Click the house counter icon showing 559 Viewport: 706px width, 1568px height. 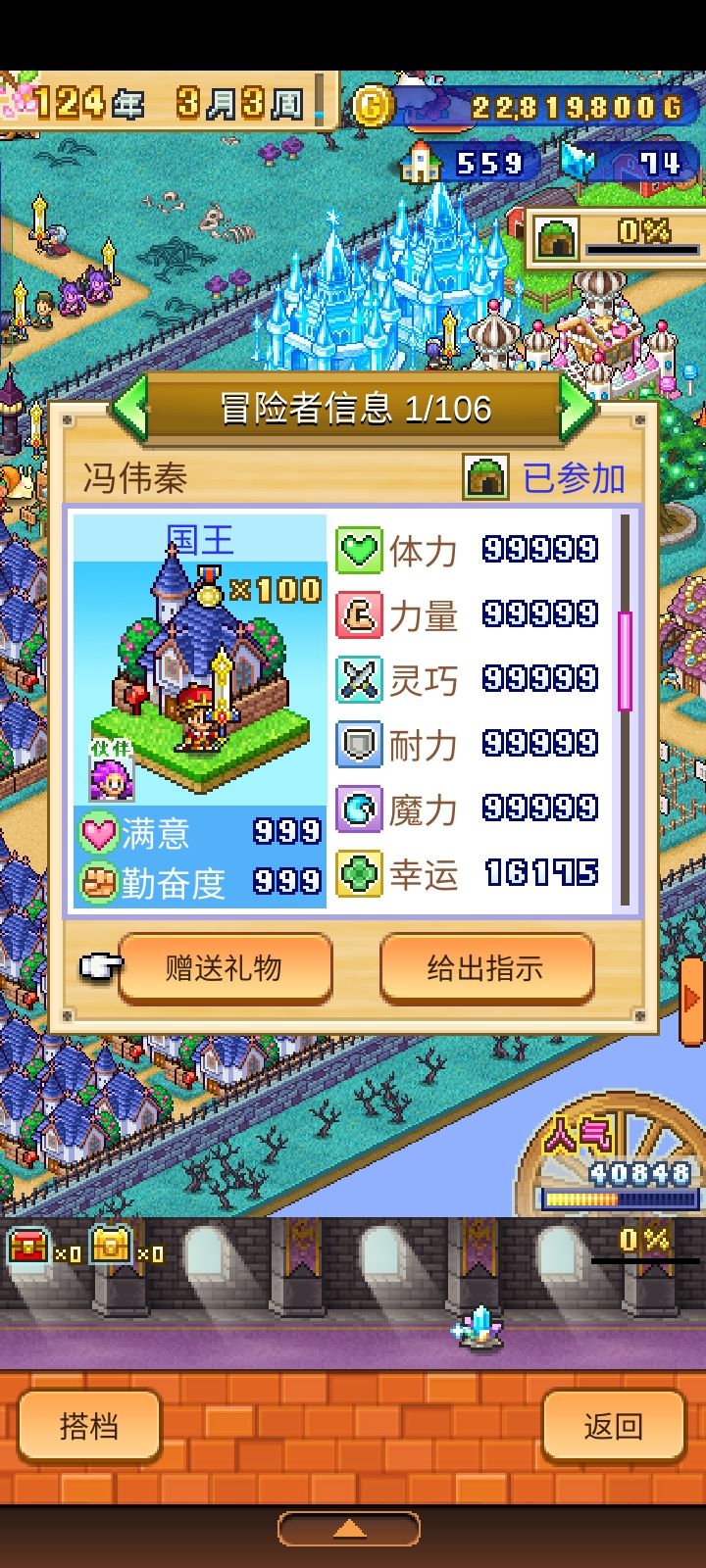pyautogui.click(x=424, y=163)
